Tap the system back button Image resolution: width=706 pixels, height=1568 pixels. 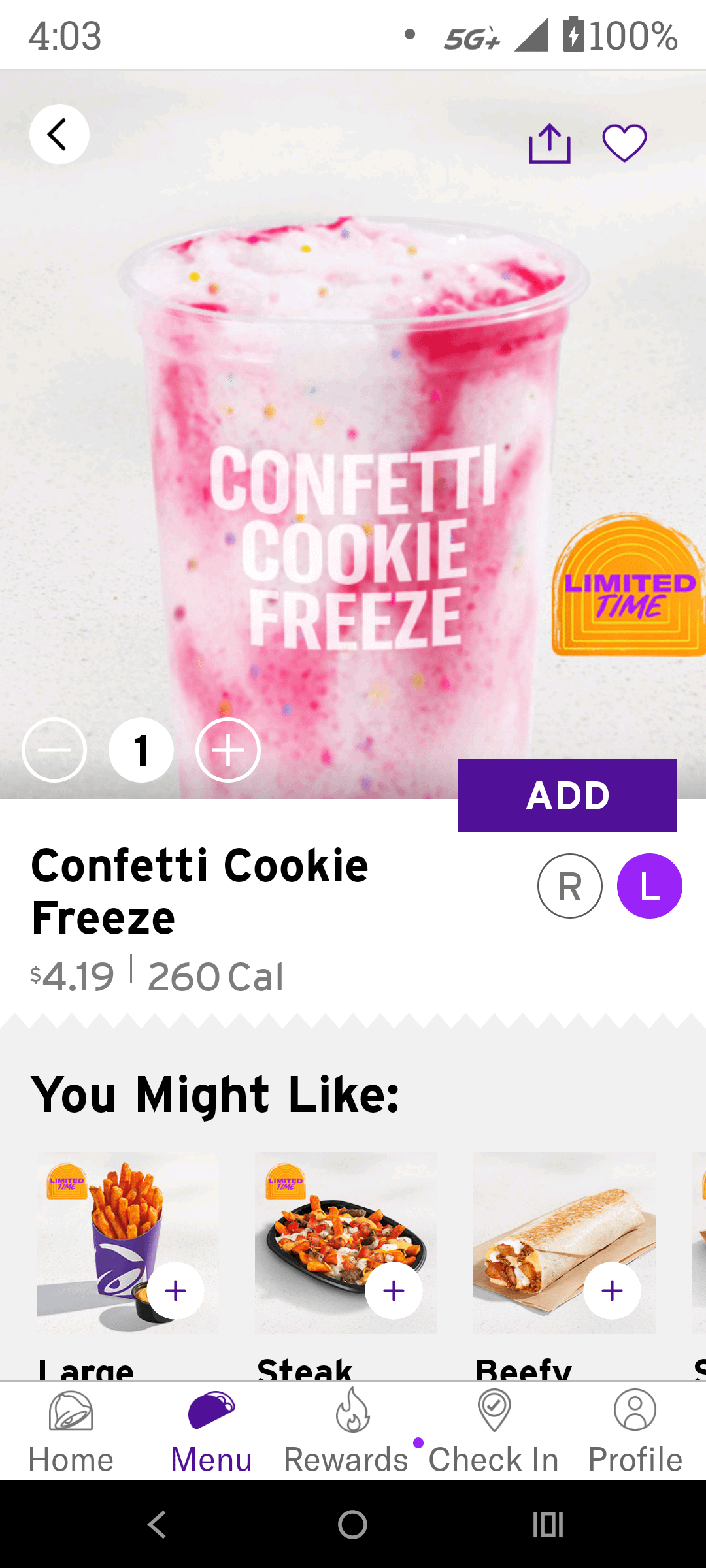(x=157, y=1525)
